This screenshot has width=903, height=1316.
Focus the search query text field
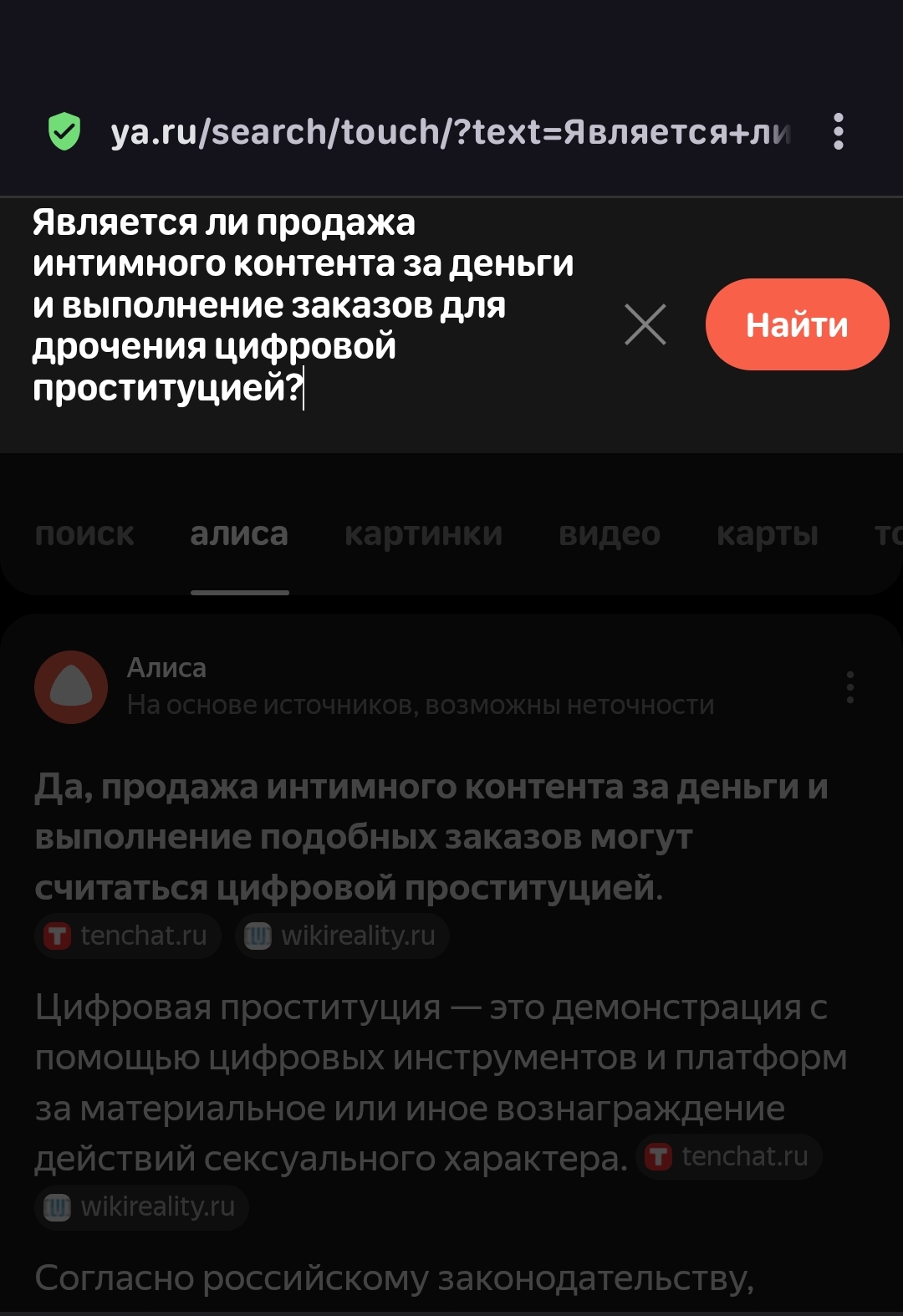coord(301,305)
